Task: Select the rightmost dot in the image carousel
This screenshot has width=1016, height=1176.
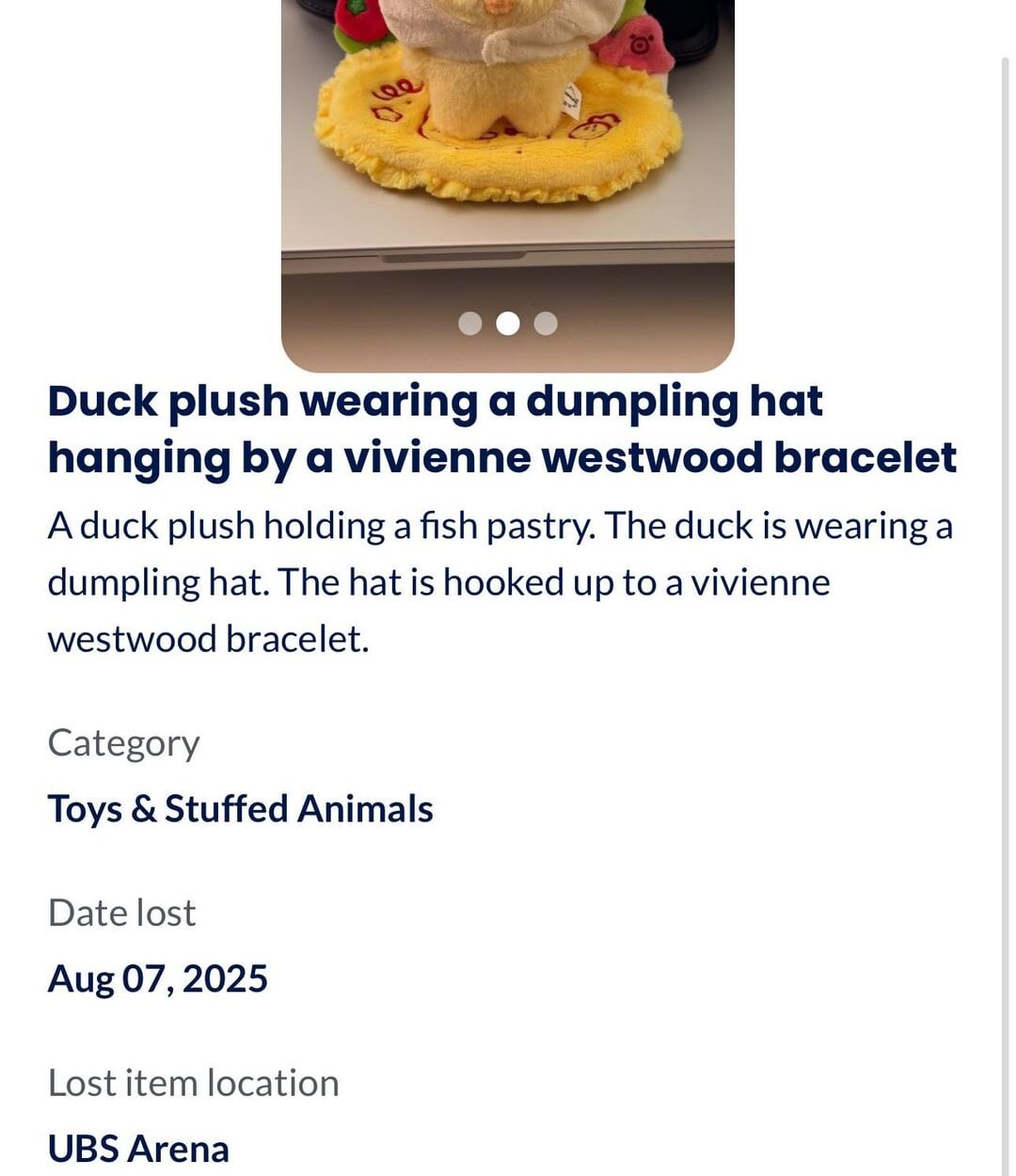Action: [547, 323]
